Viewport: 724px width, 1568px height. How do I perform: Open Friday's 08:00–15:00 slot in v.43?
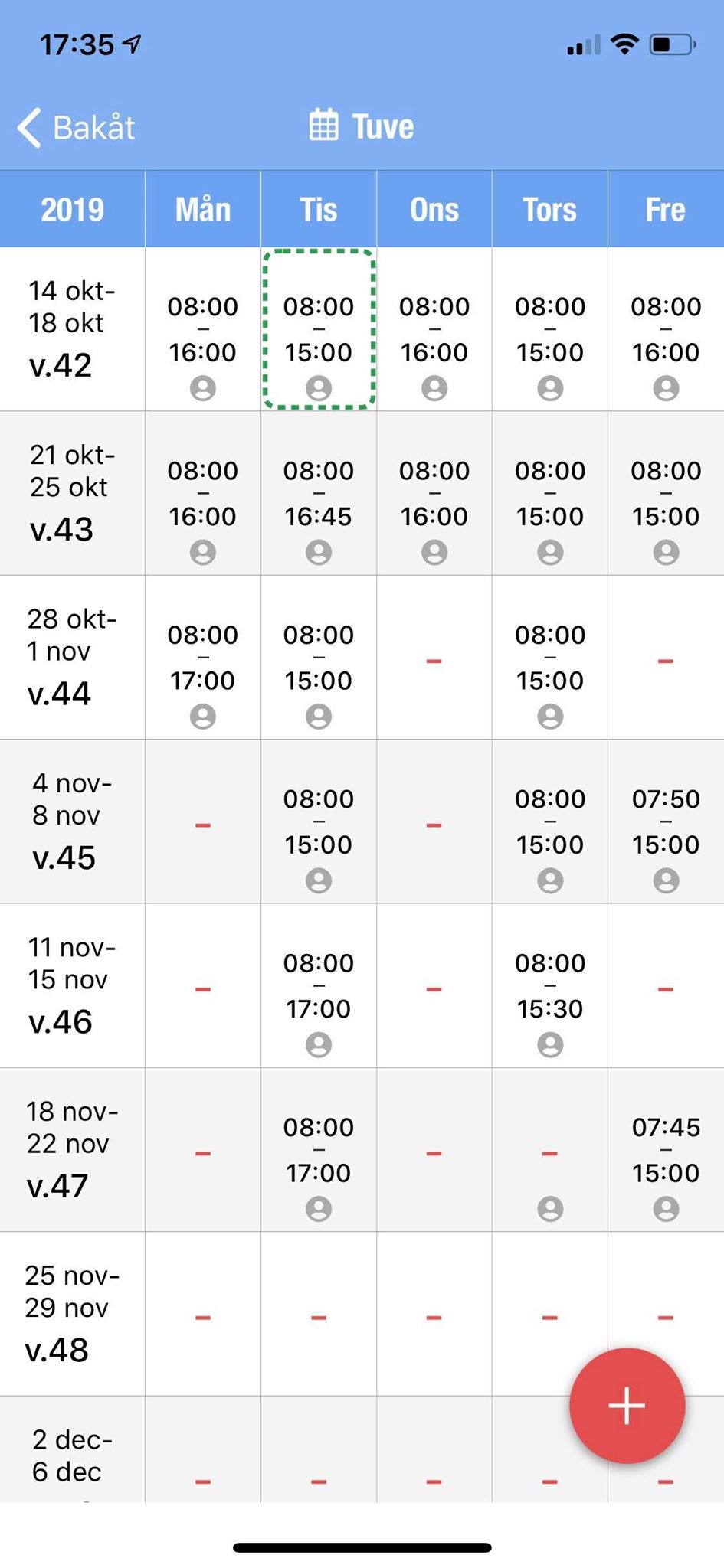tap(666, 493)
